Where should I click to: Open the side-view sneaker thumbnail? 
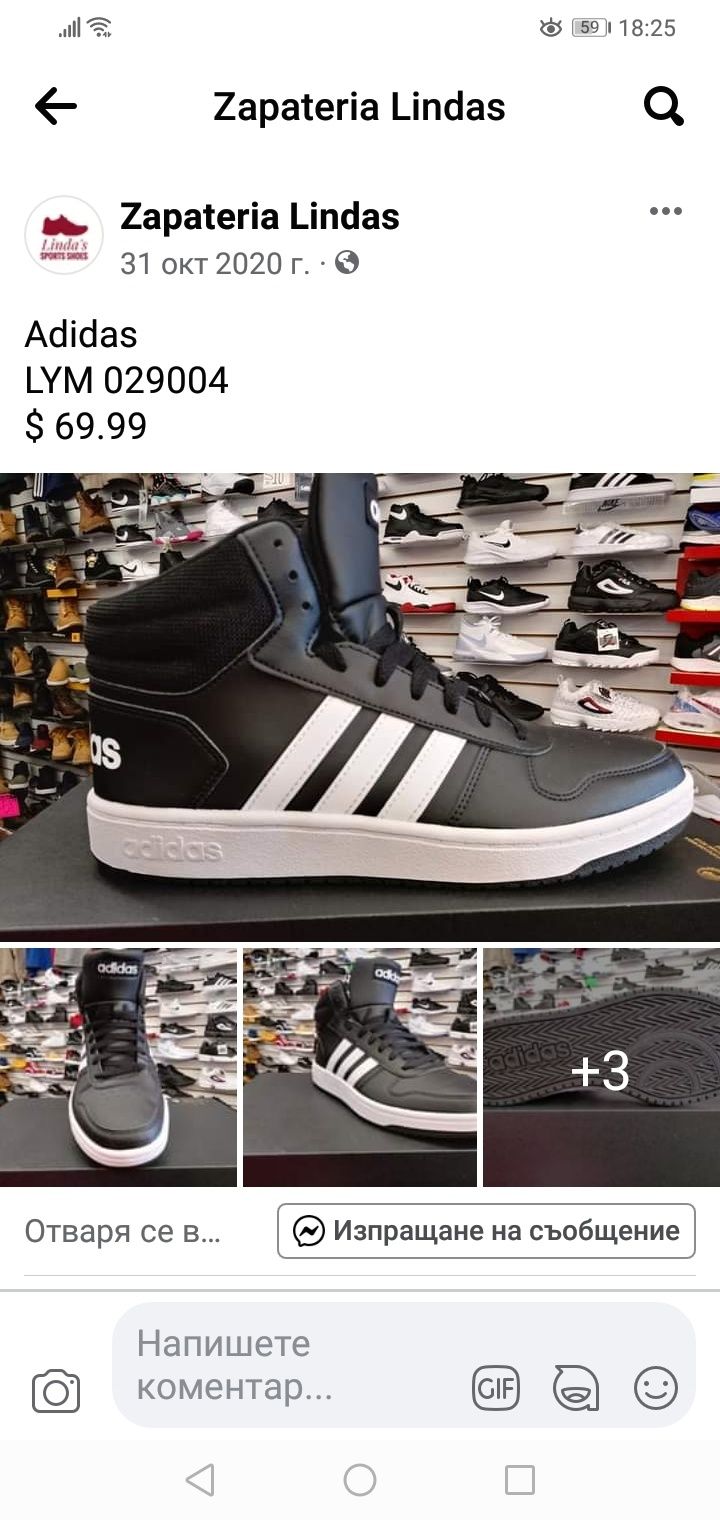click(x=360, y=1067)
